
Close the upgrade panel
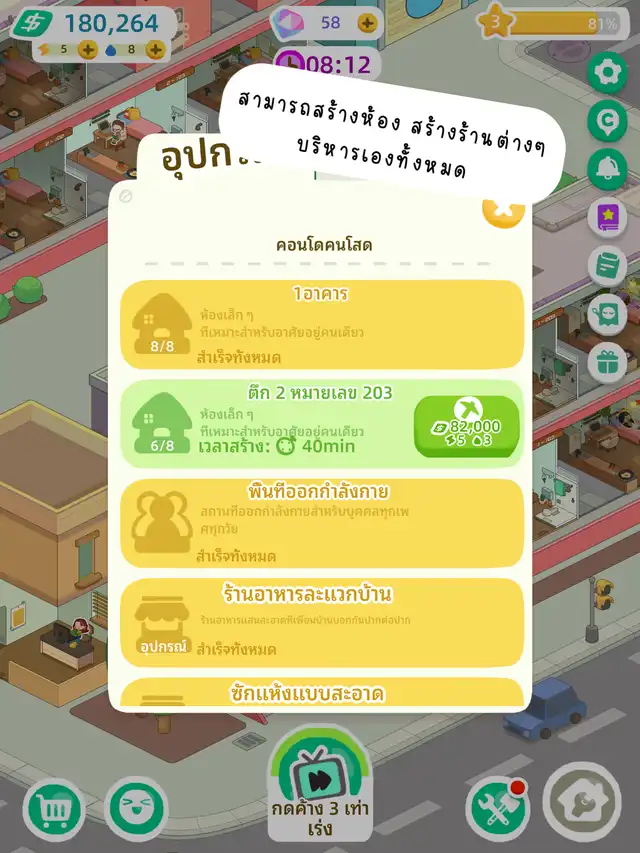pos(503,209)
